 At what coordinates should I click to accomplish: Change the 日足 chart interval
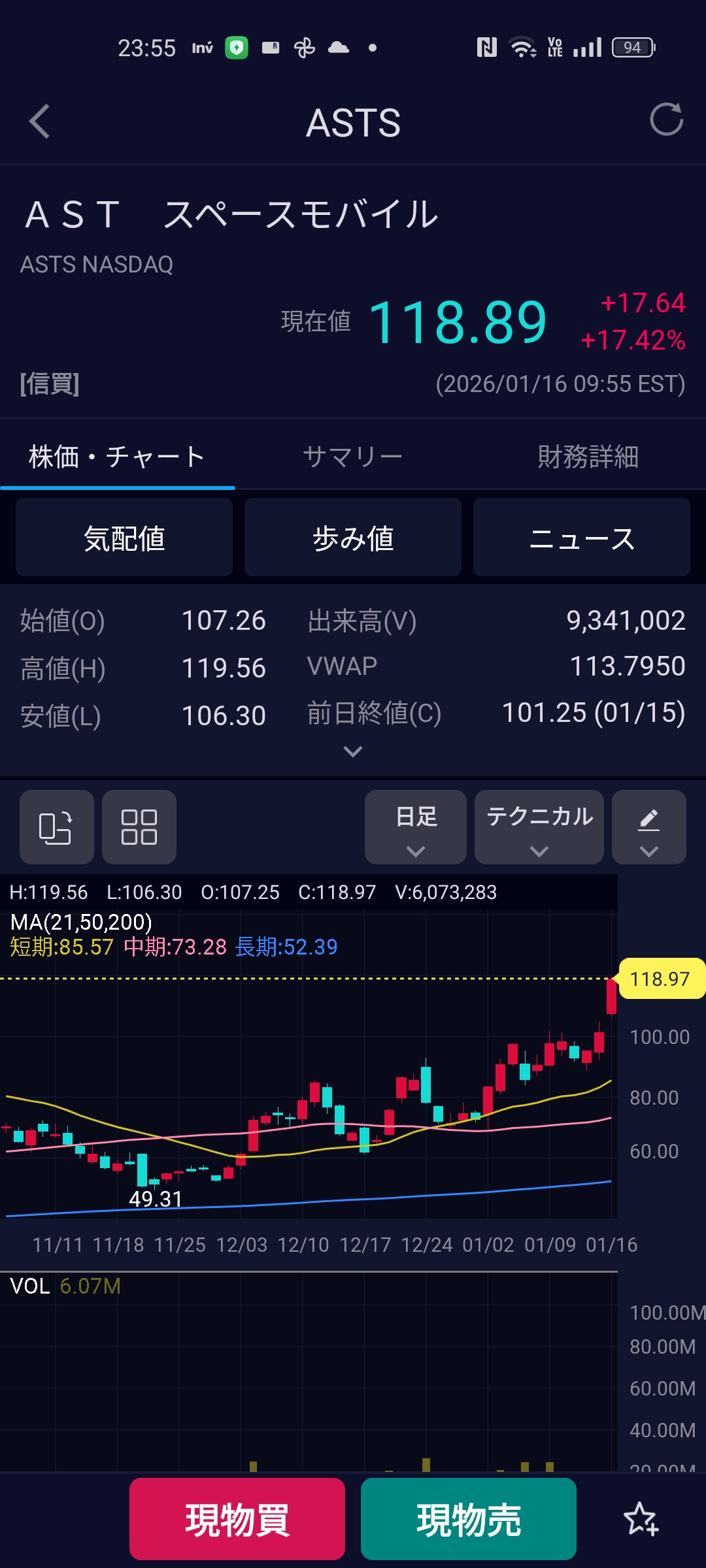click(416, 827)
